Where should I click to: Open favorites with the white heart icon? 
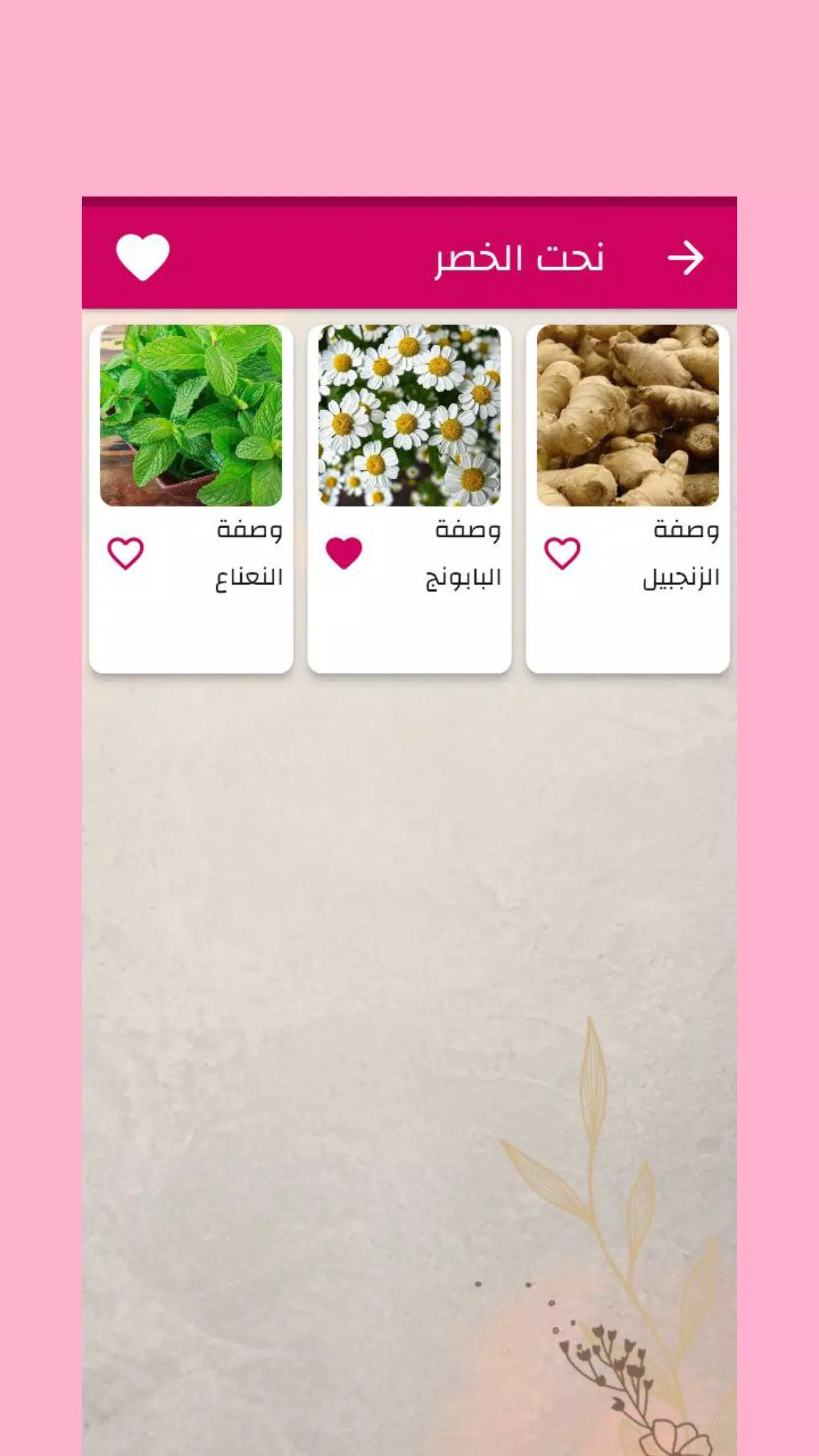point(142,258)
